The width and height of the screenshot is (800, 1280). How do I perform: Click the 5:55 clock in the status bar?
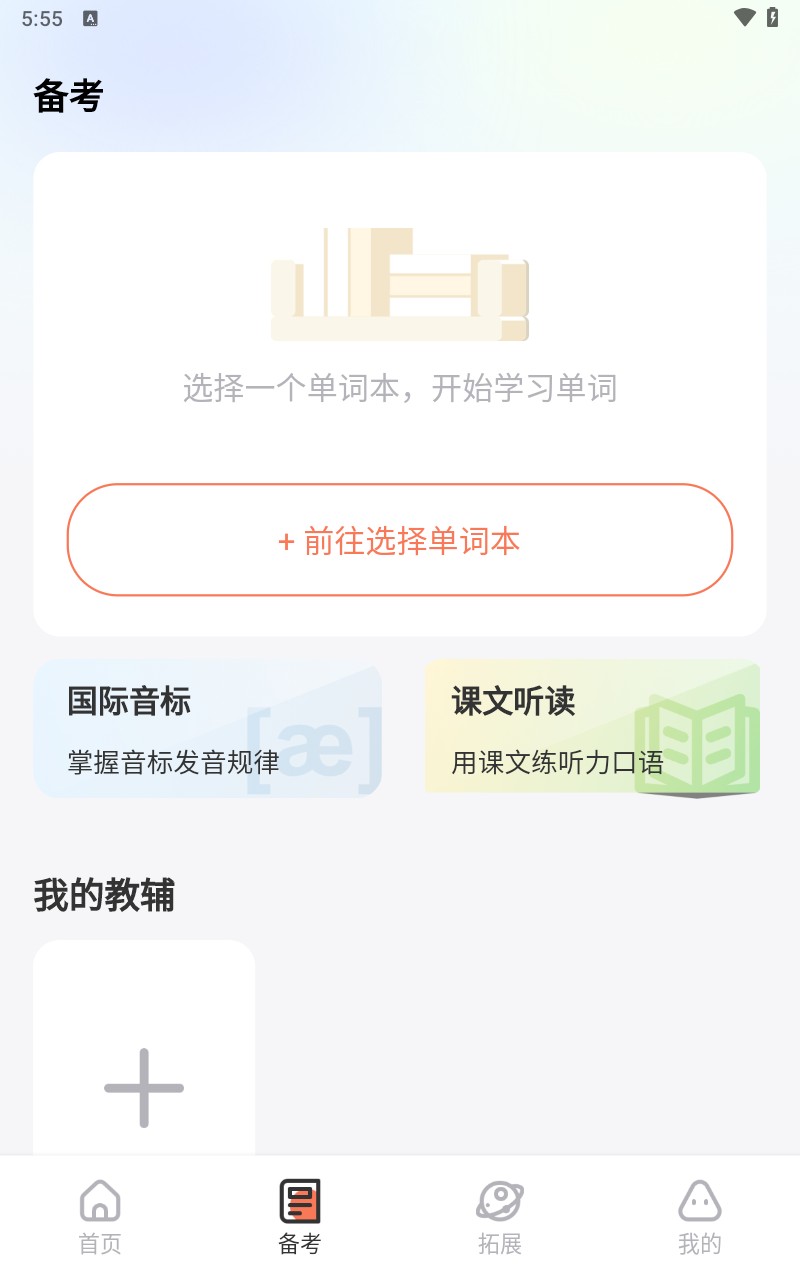pyautogui.click(x=42, y=17)
